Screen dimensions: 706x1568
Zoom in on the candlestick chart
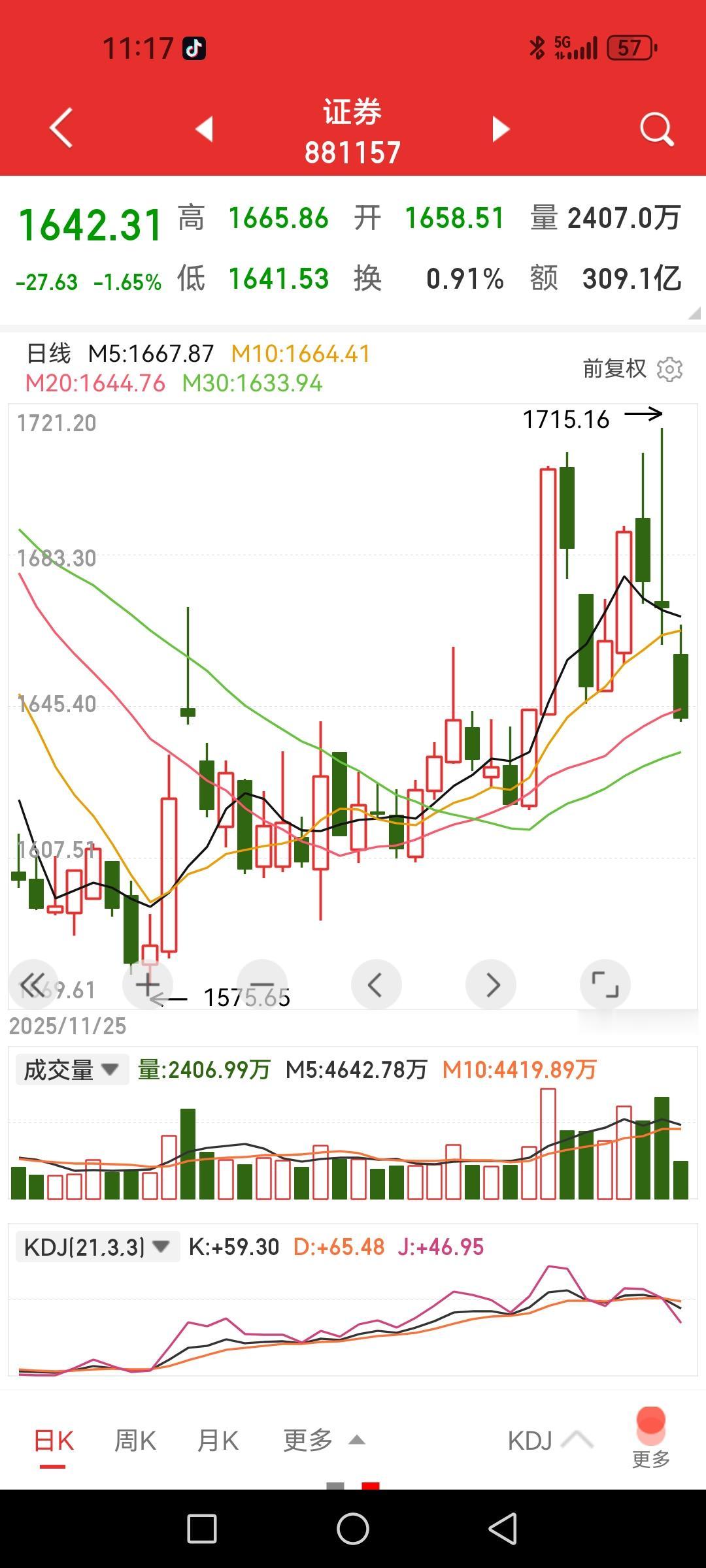click(147, 984)
